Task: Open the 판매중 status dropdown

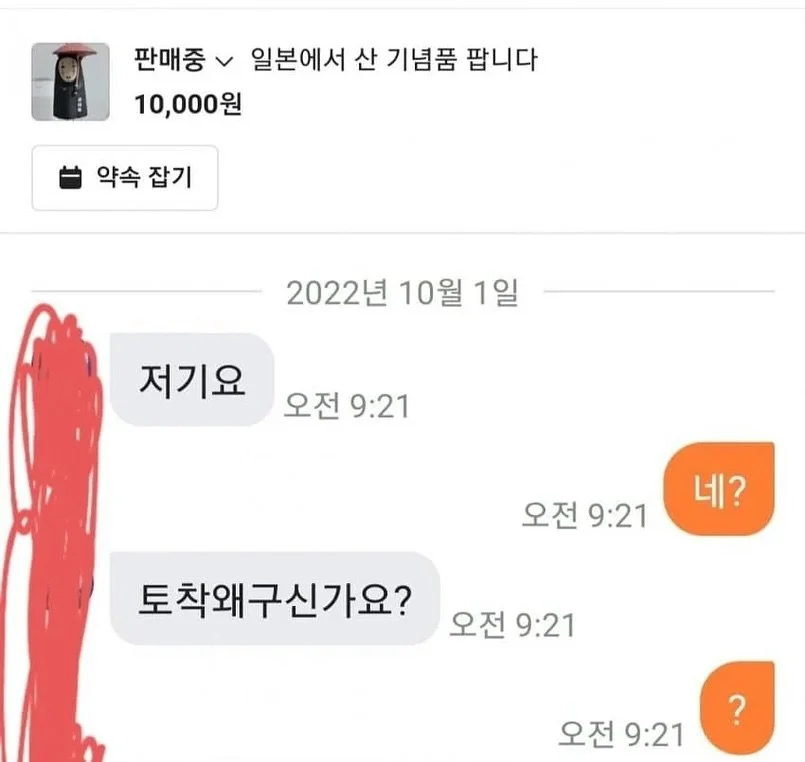Action: [x=182, y=60]
